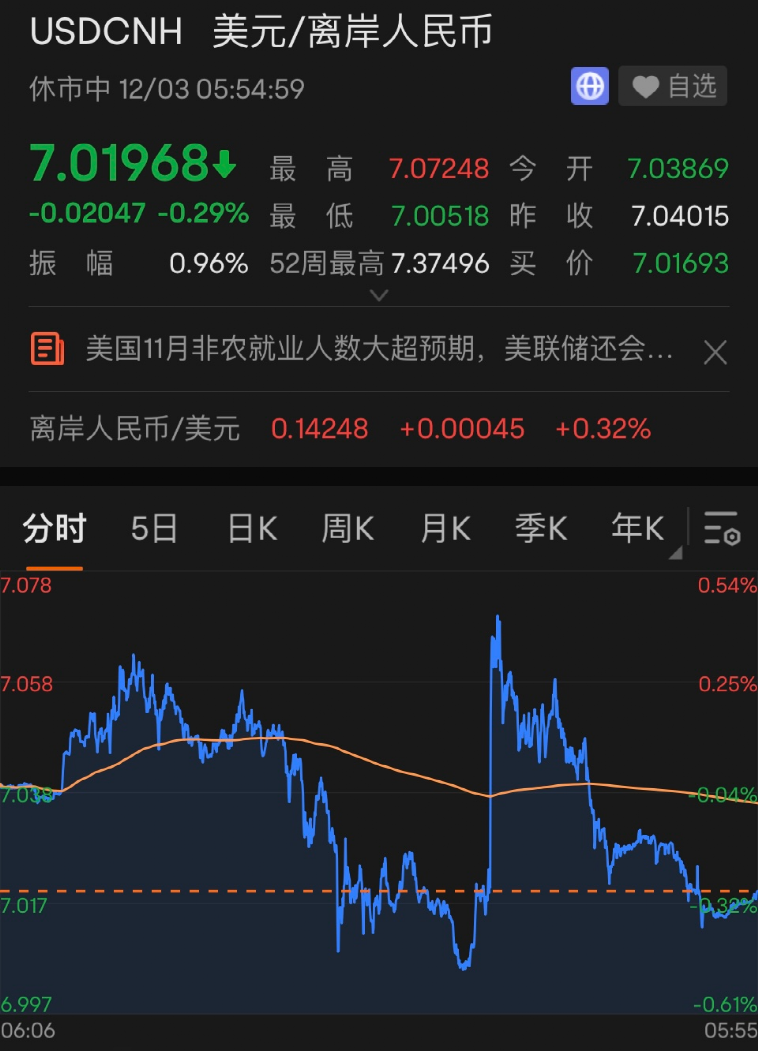Select the 分时 chart tab
Screen dimensions: 758x1051
point(55,528)
